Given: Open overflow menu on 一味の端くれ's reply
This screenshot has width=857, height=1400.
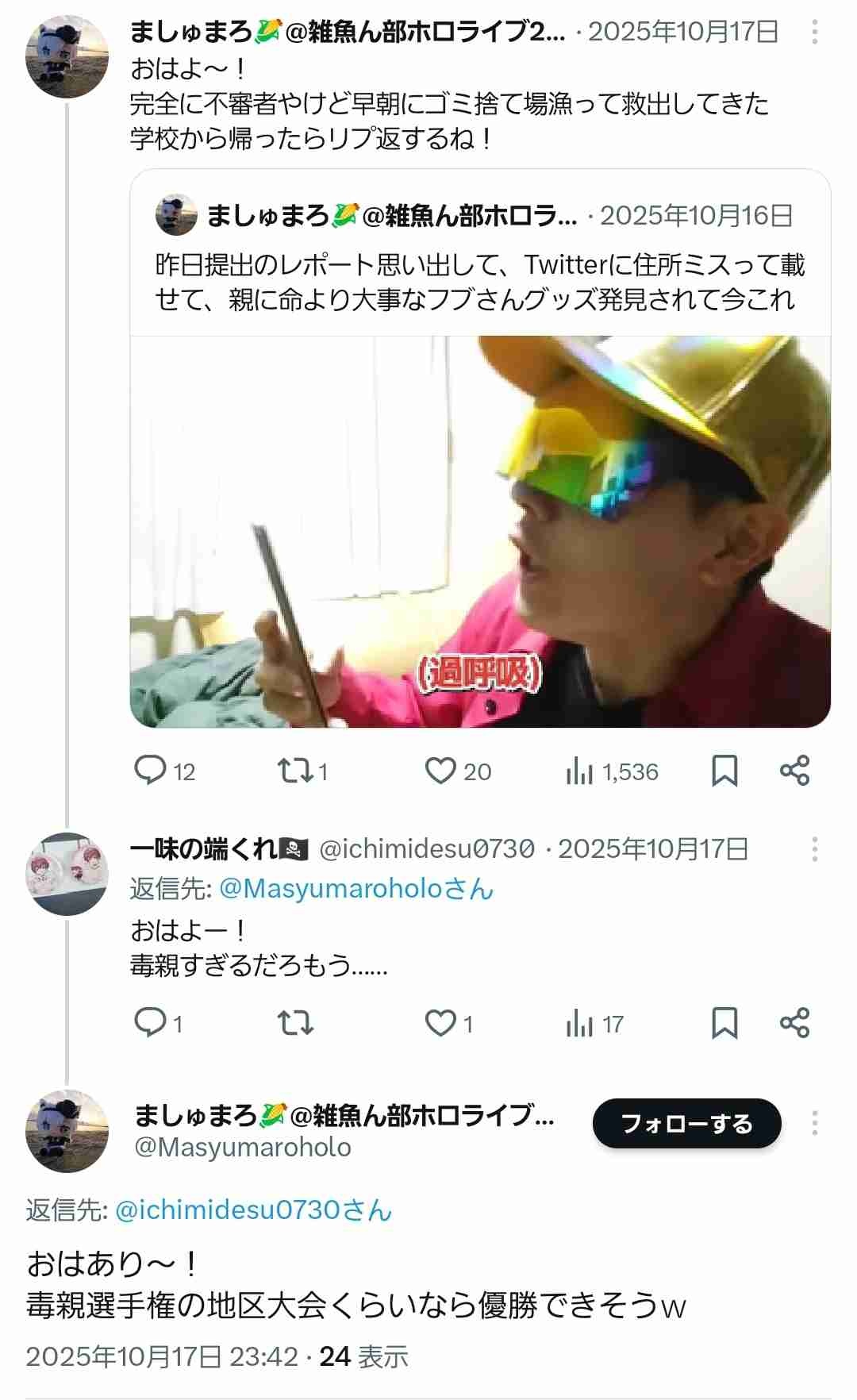Looking at the screenshot, I should pyautogui.click(x=814, y=849).
